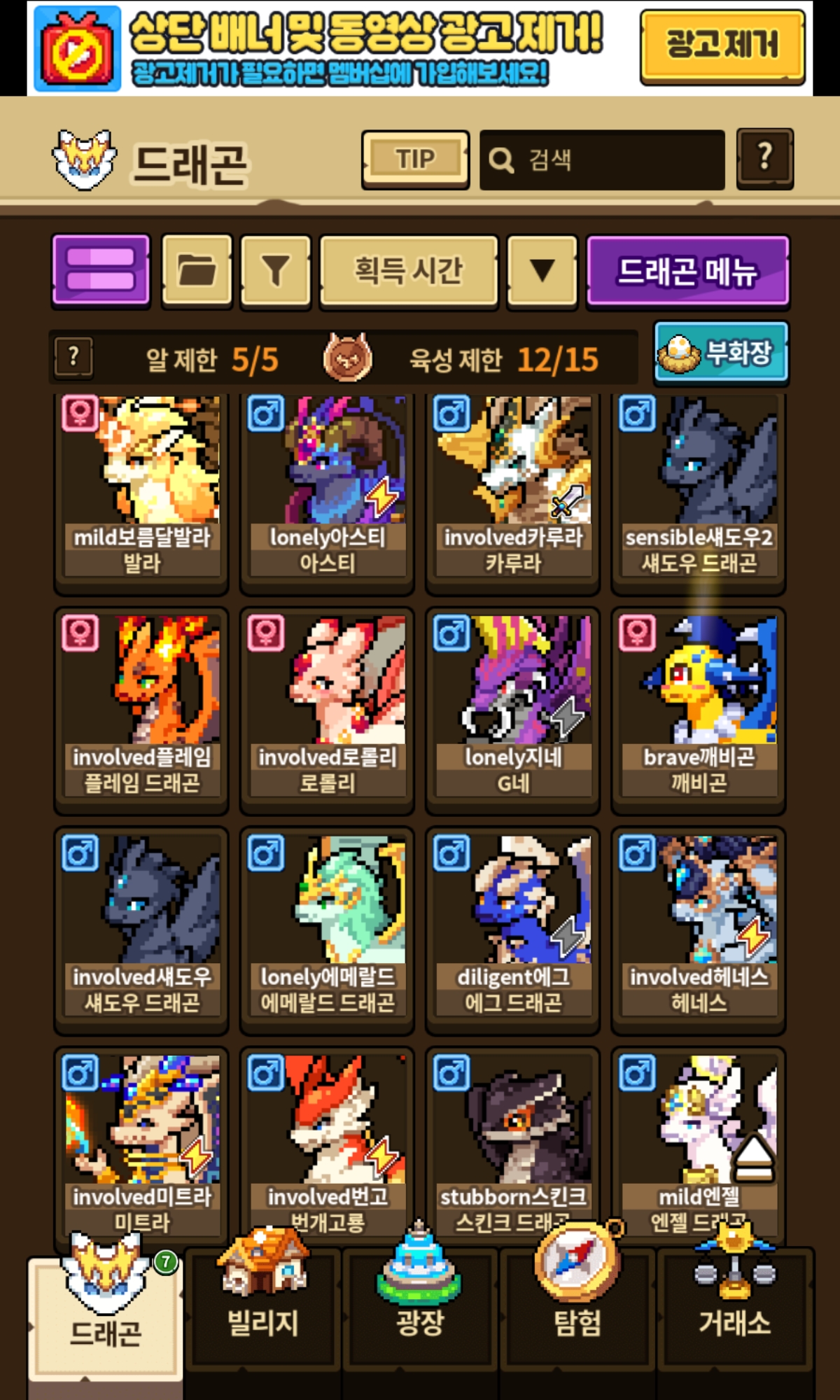
Task: Tap the 검색 search field
Action: pyautogui.click(x=602, y=160)
